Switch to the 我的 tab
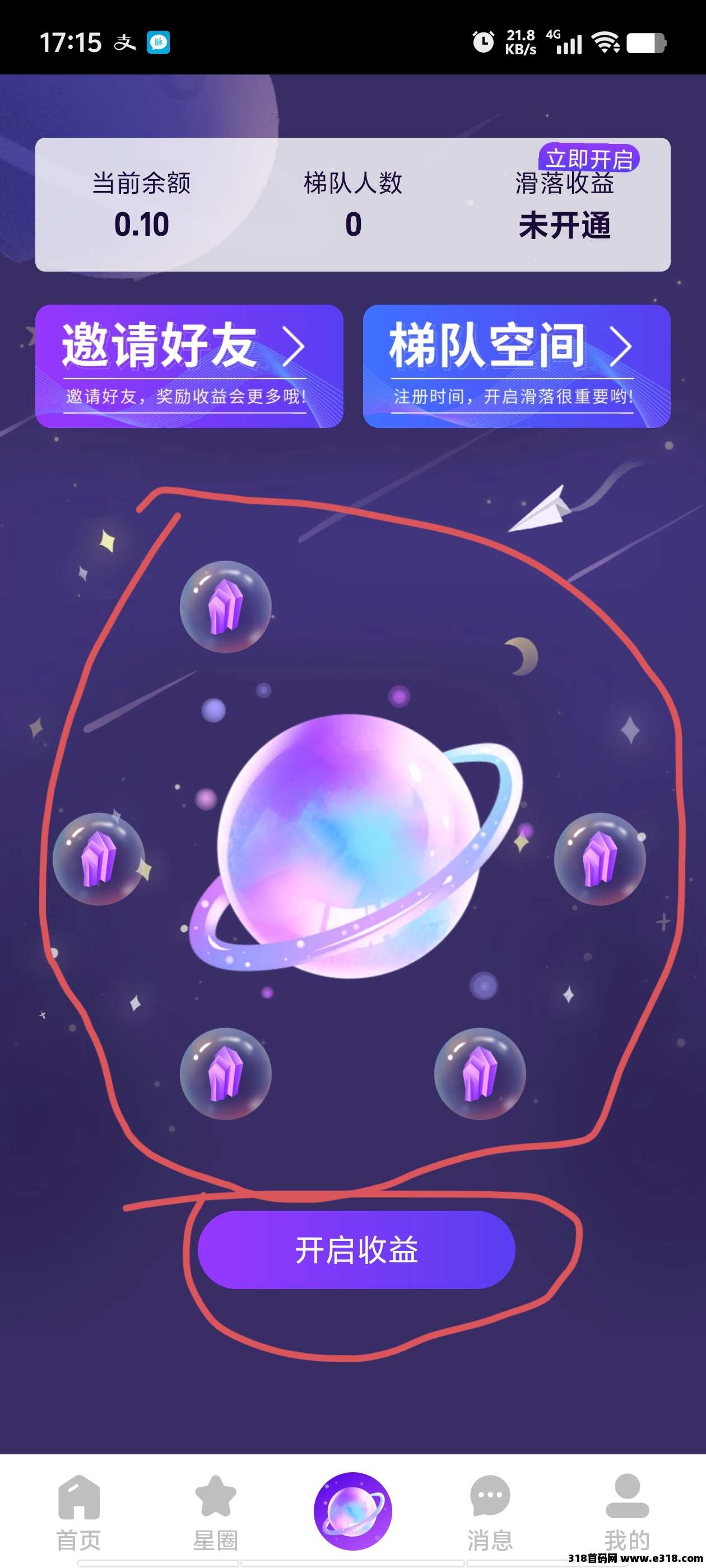Viewport: 706px width, 1568px height. pos(627,1512)
